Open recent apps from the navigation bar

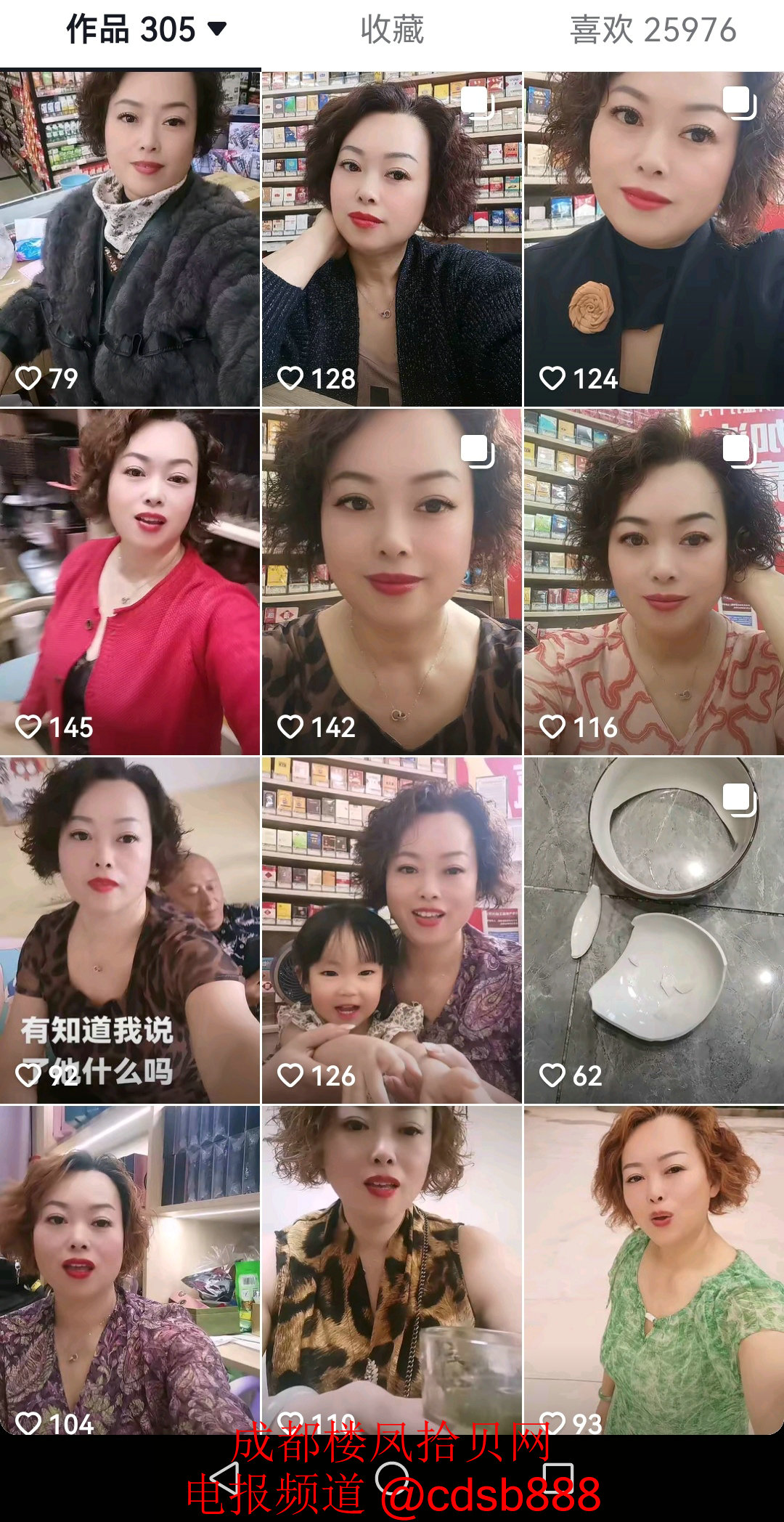(558, 1478)
